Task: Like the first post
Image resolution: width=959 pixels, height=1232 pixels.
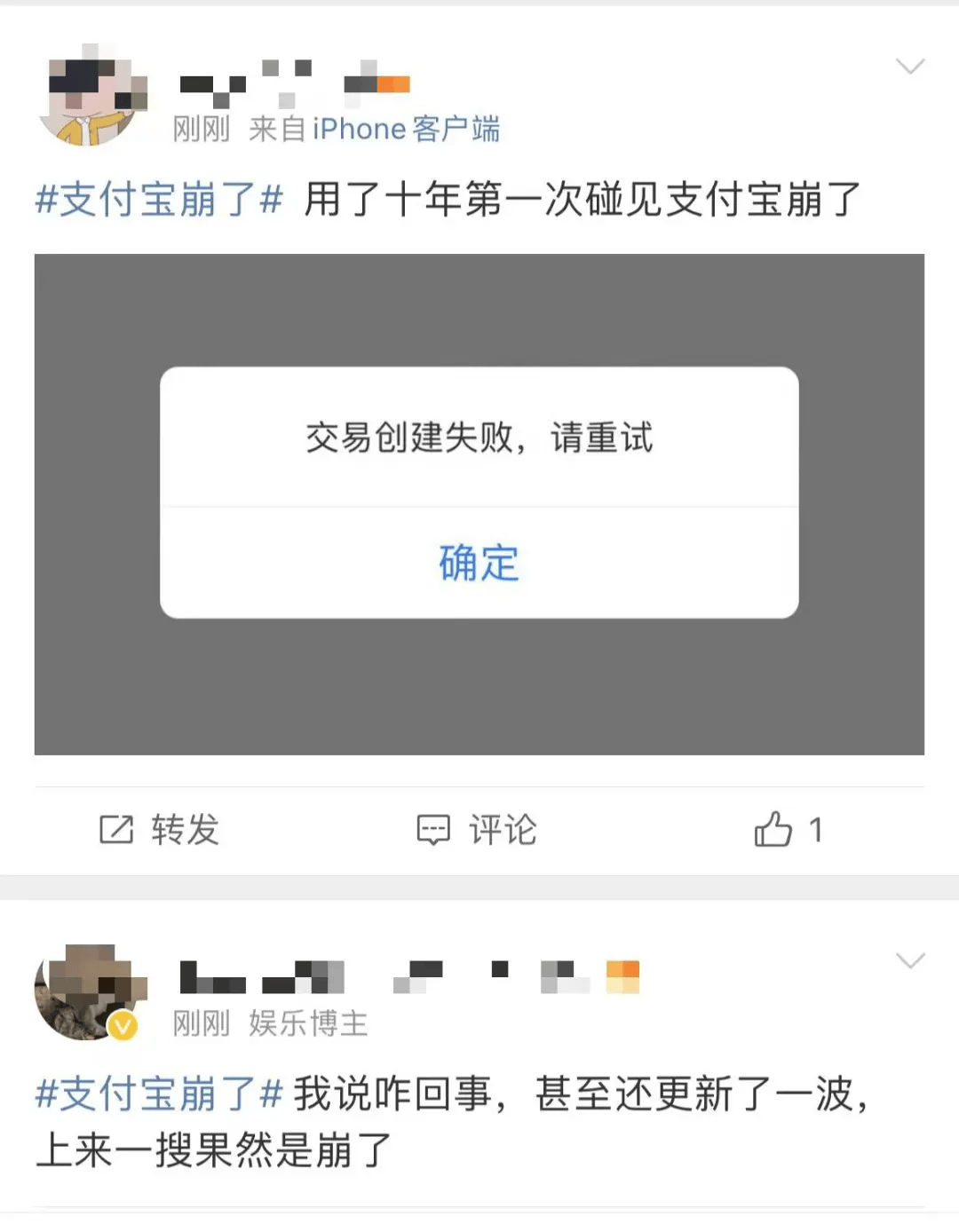Action: tap(789, 830)
